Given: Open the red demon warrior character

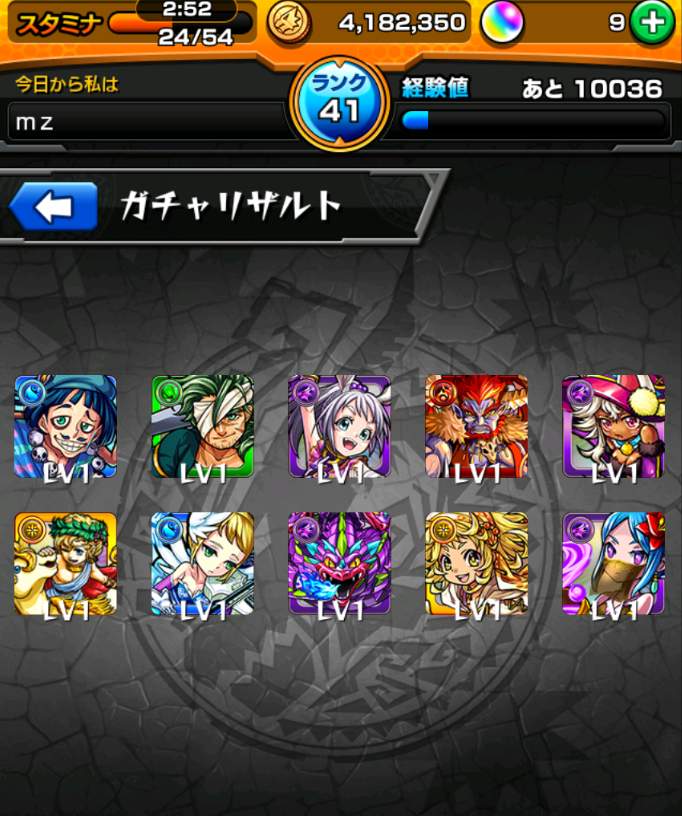Looking at the screenshot, I should click(x=476, y=426).
